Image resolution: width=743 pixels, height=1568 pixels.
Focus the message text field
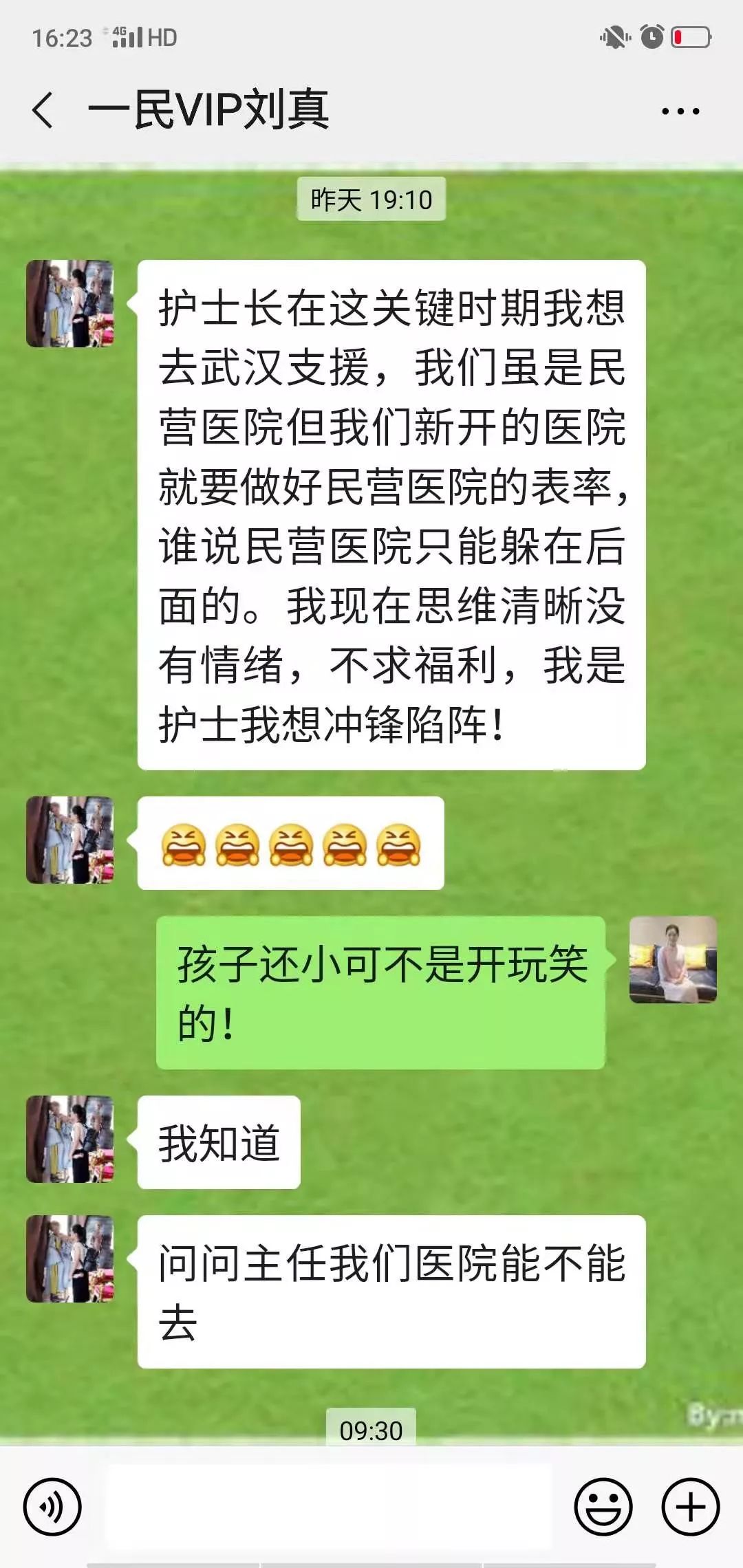pos(329,1506)
